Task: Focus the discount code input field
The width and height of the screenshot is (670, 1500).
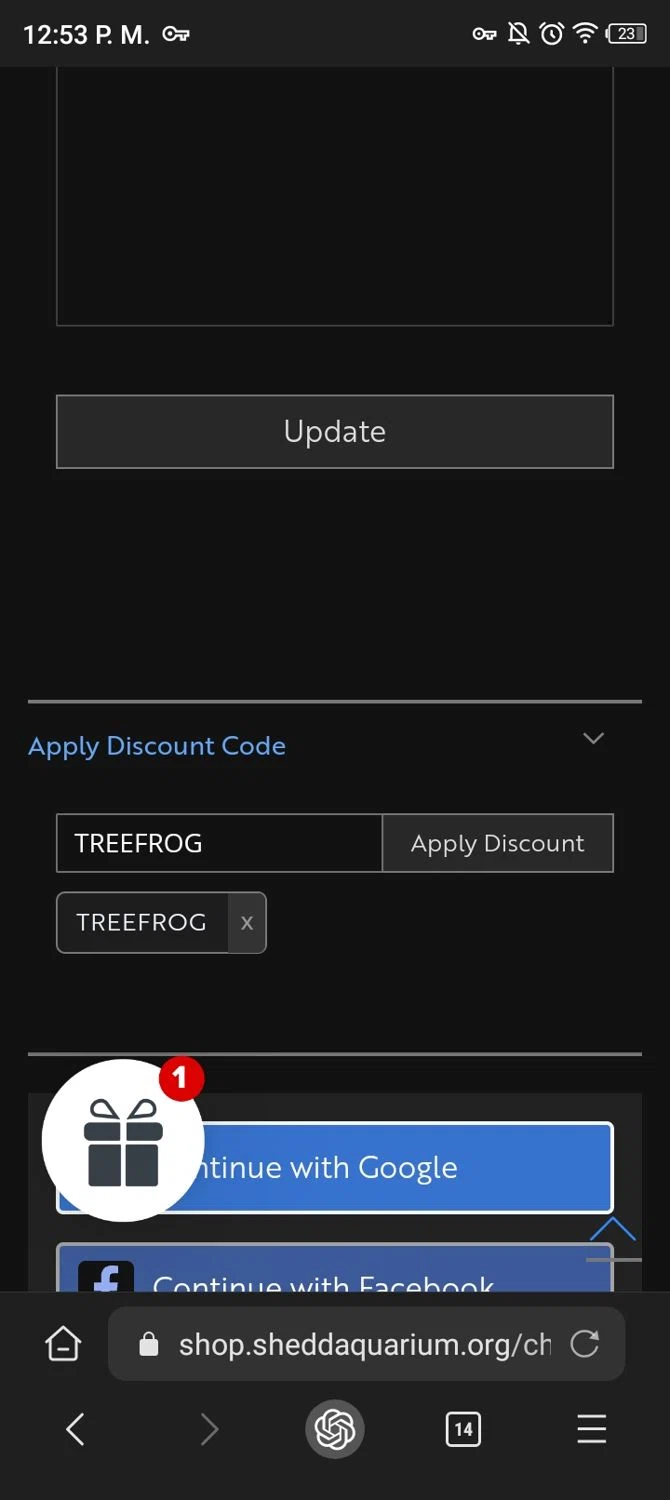Action: point(218,843)
